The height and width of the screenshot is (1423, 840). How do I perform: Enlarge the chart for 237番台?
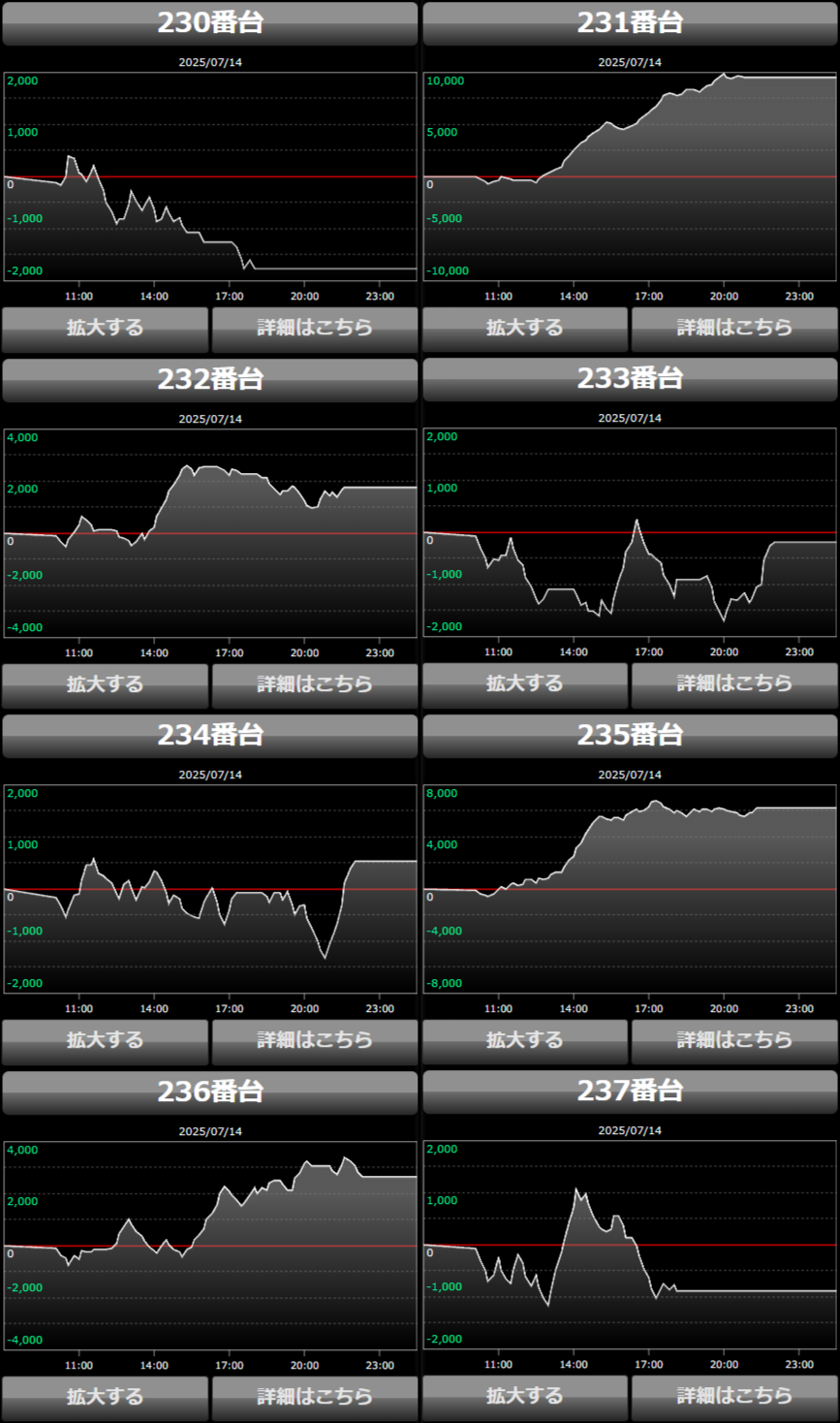(525, 1398)
